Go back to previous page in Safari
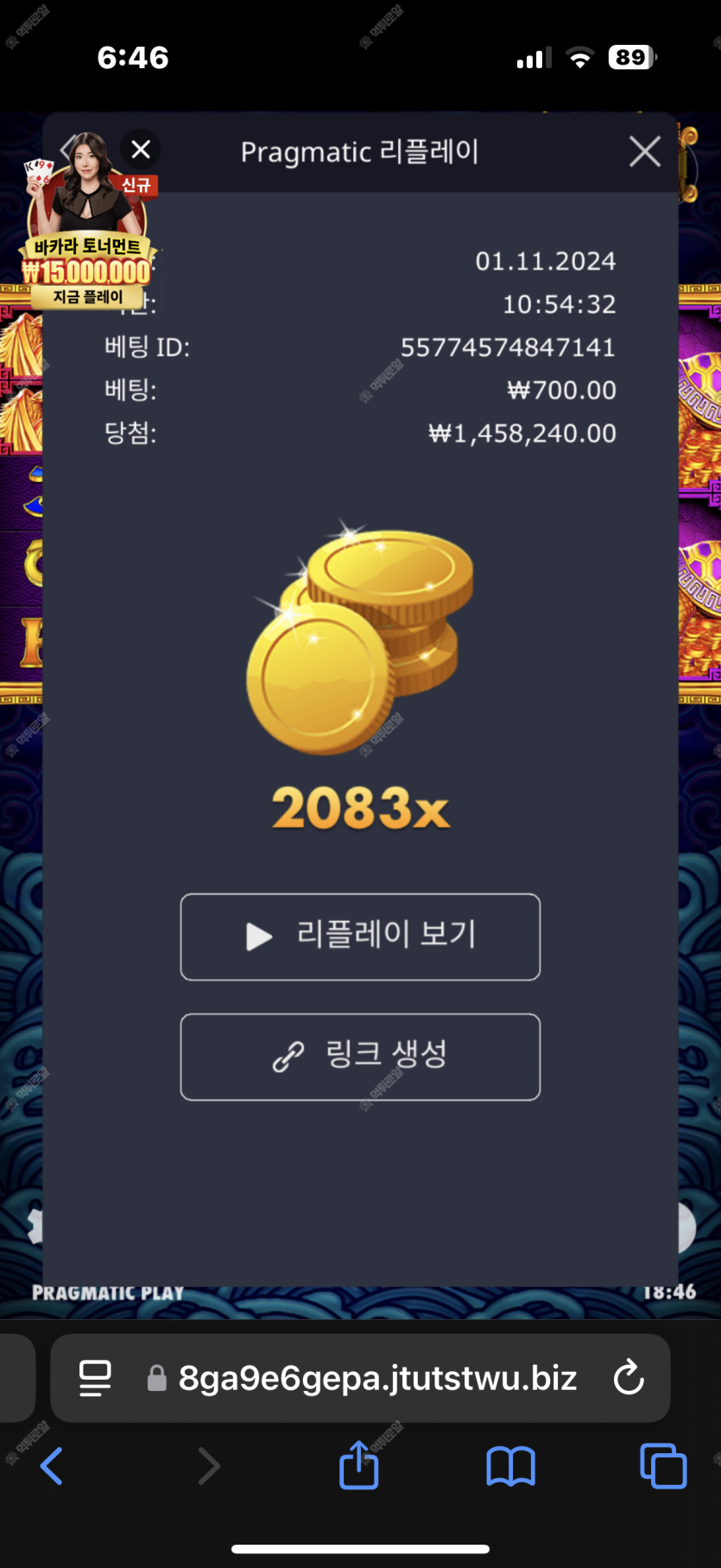Viewport: 721px width, 1568px height. [x=52, y=1466]
